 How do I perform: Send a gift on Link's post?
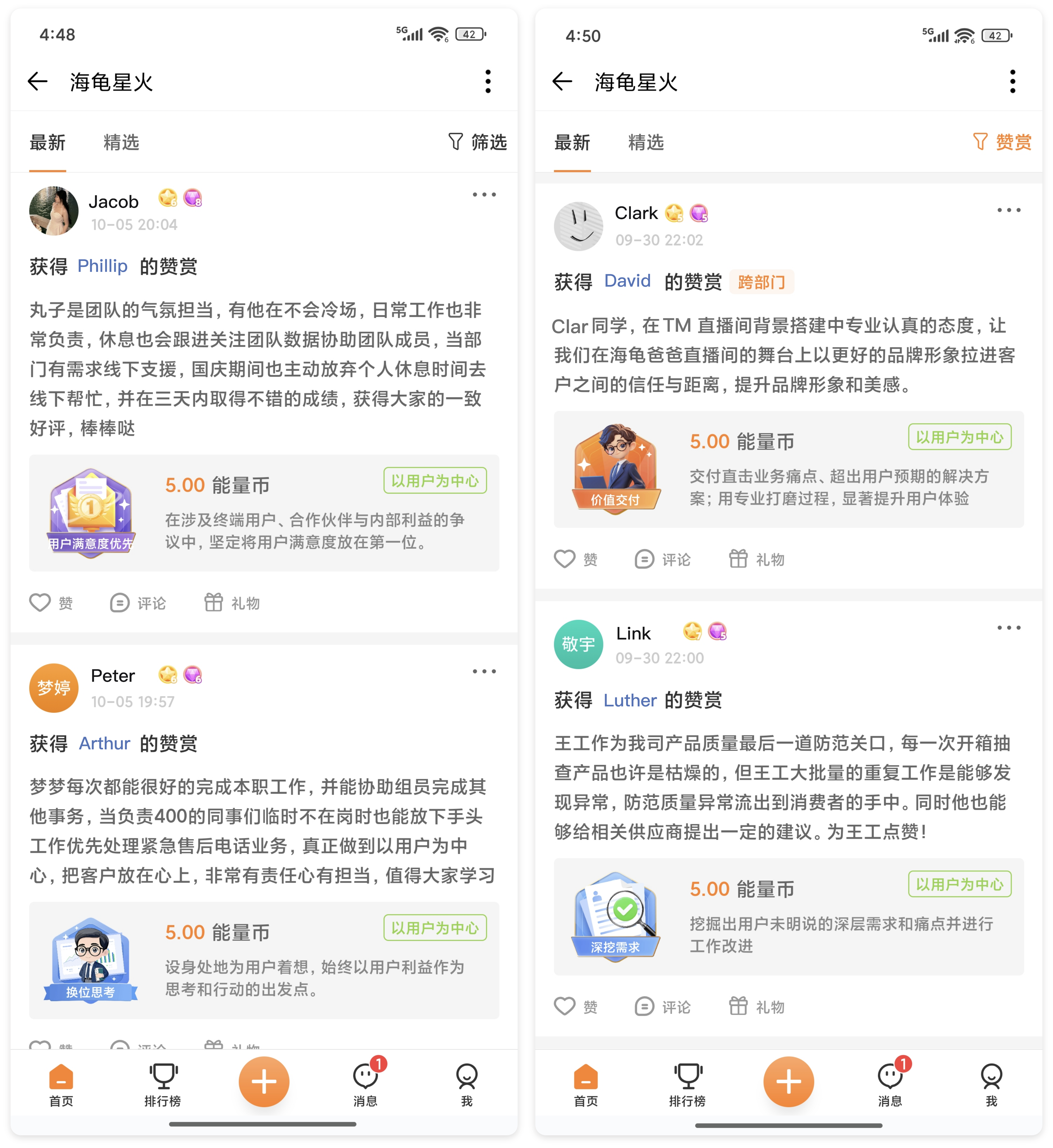pyautogui.click(x=757, y=1007)
